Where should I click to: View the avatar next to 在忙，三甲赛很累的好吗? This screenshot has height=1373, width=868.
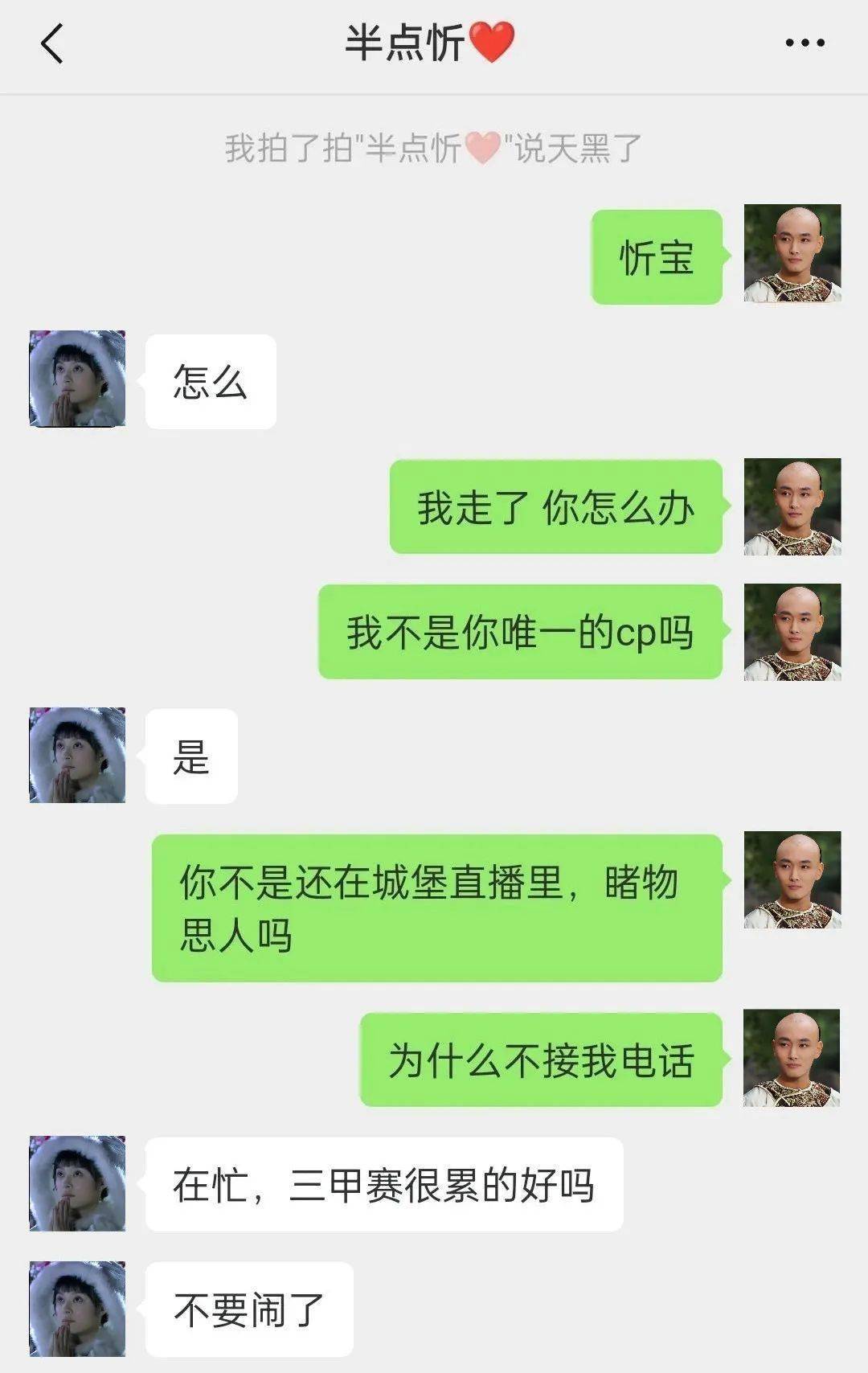pyautogui.click(x=77, y=1183)
